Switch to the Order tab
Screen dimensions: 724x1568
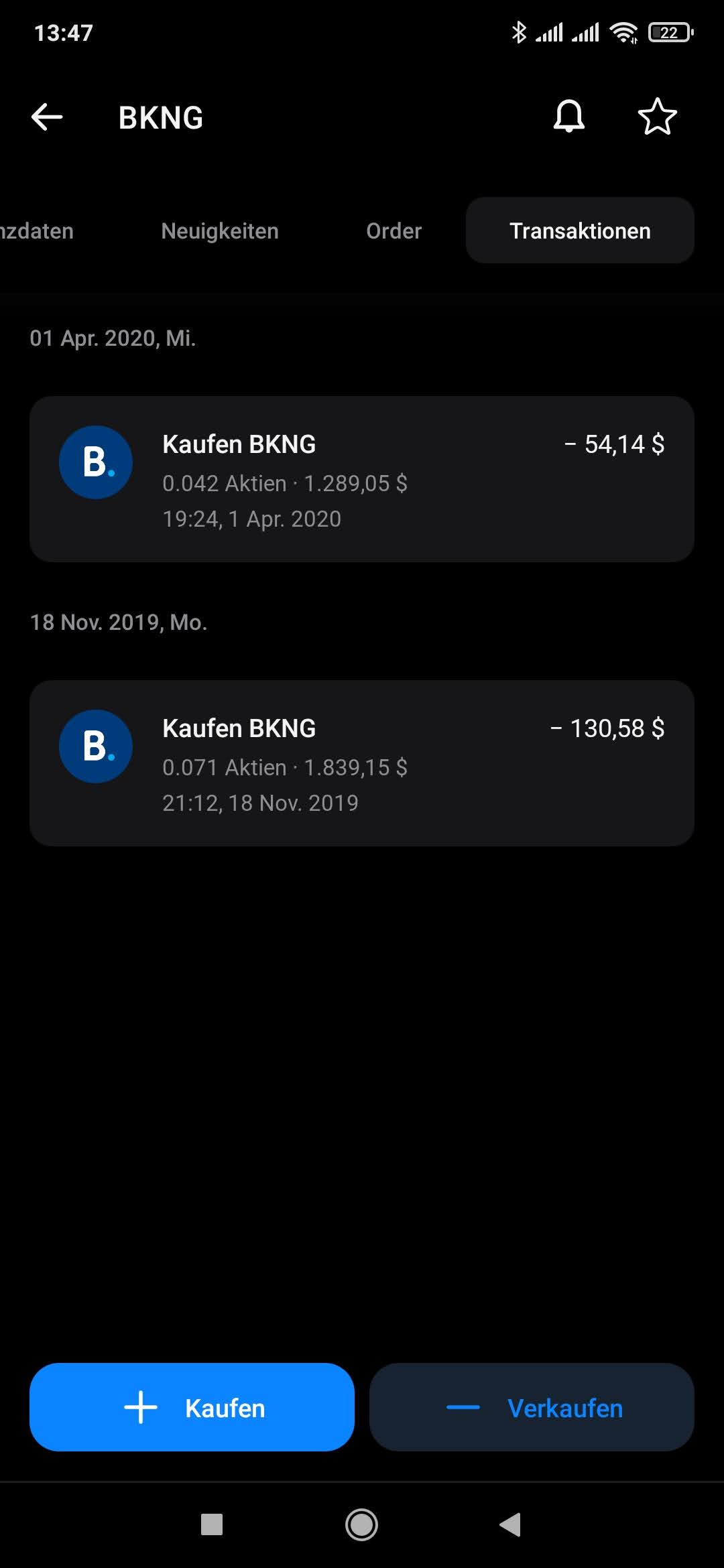pyautogui.click(x=394, y=231)
